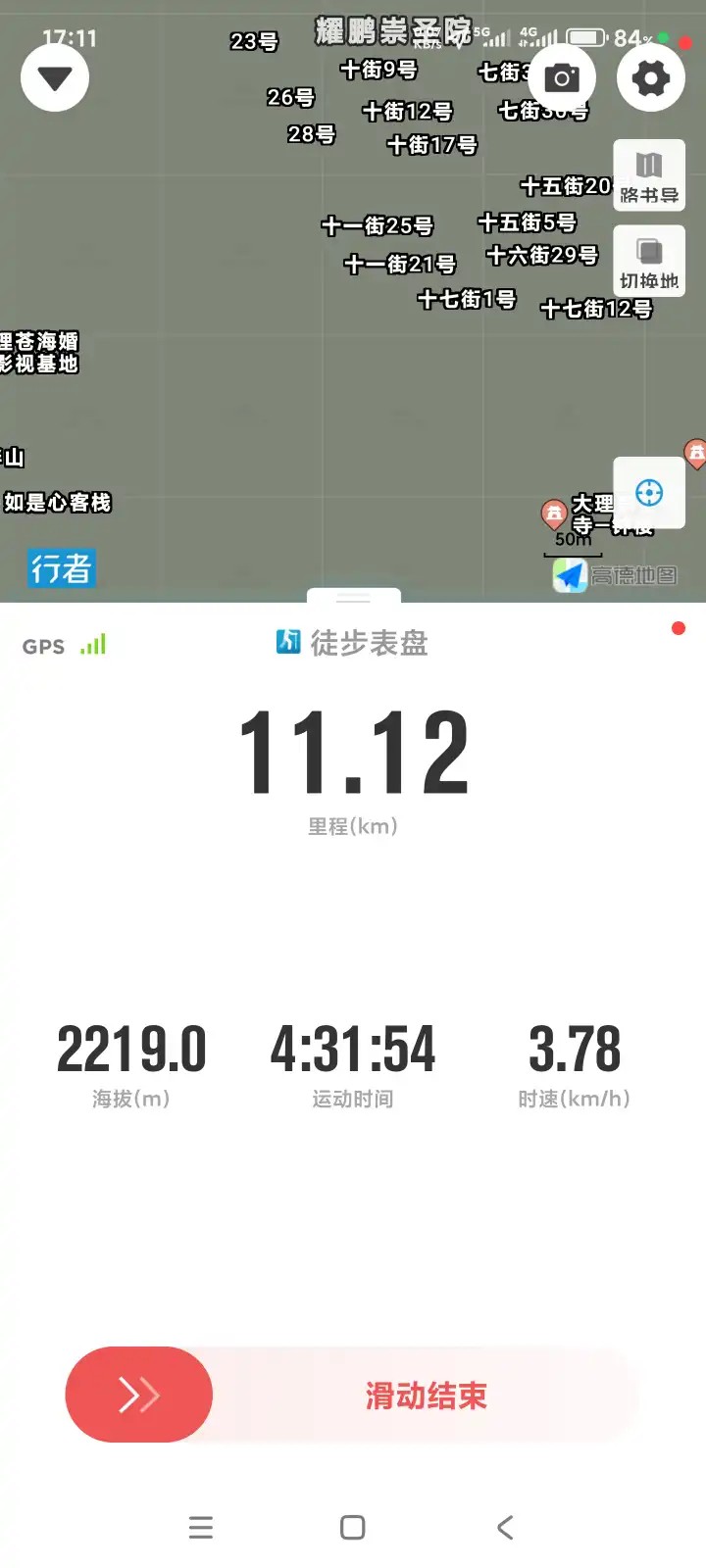
Task: Go back with the system back button
Action: click(505, 1527)
